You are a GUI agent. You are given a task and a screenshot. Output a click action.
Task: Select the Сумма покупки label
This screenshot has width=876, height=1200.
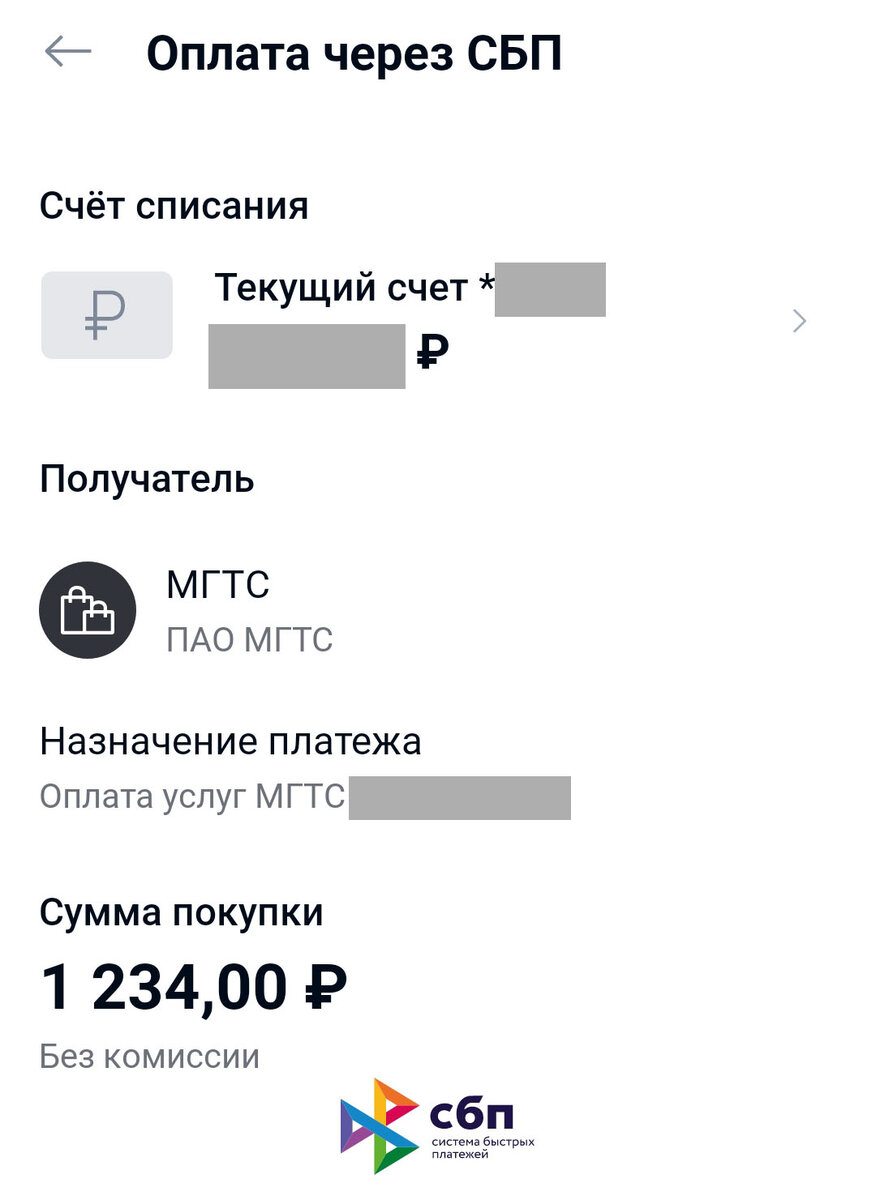pyautogui.click(x=180, y=912)
